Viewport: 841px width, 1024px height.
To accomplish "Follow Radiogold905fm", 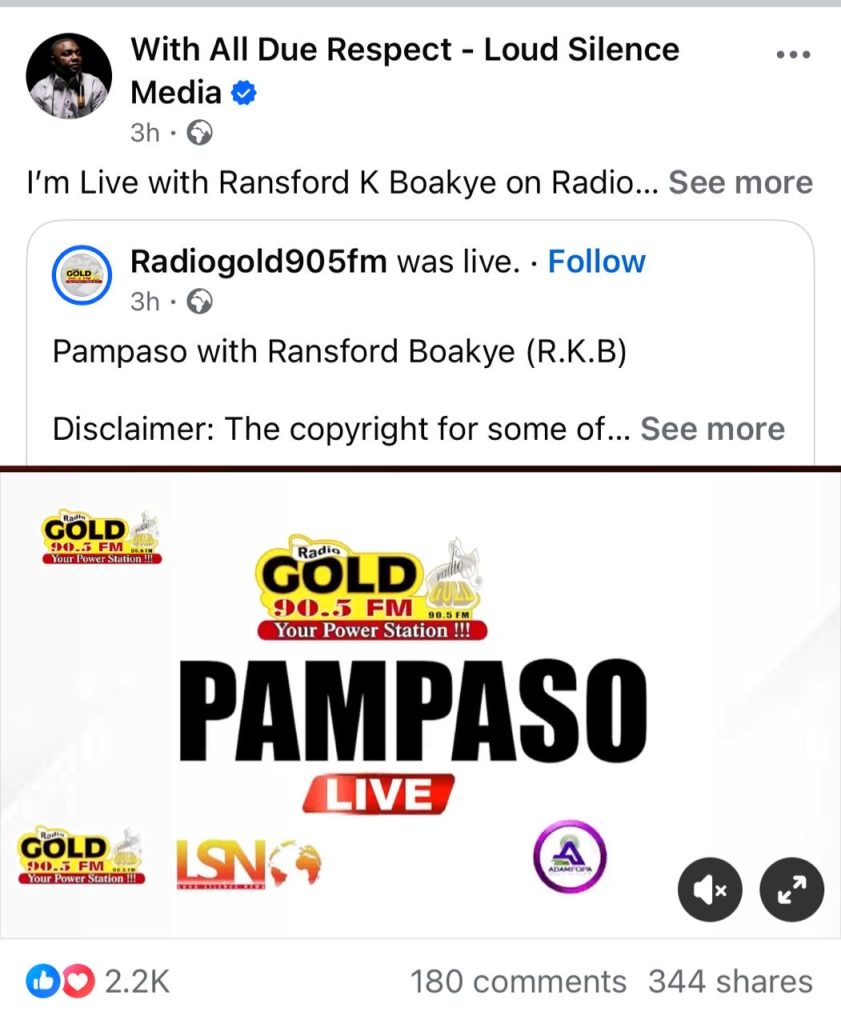I will (597, 262).
